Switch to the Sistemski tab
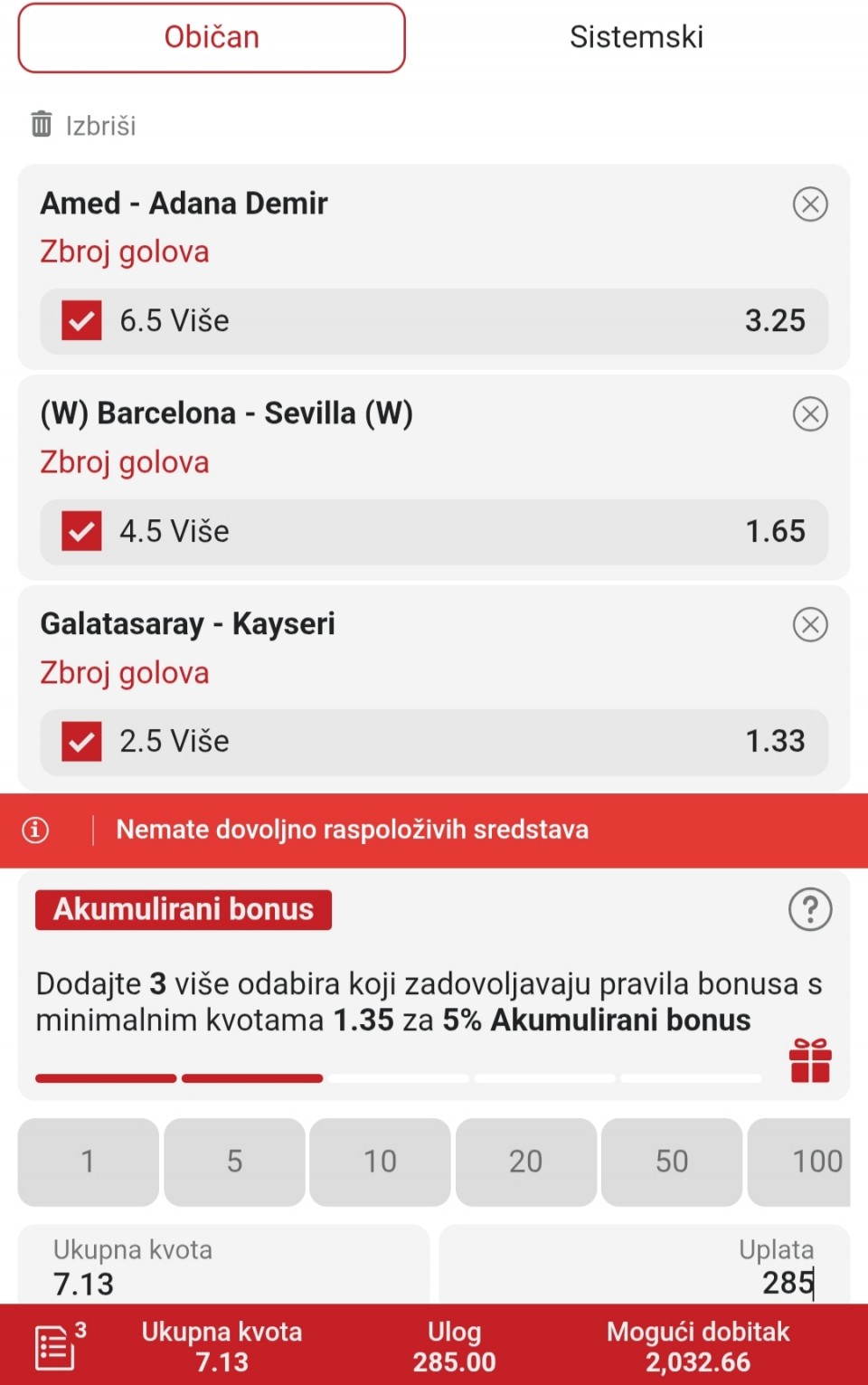 (x=636, y=37)
